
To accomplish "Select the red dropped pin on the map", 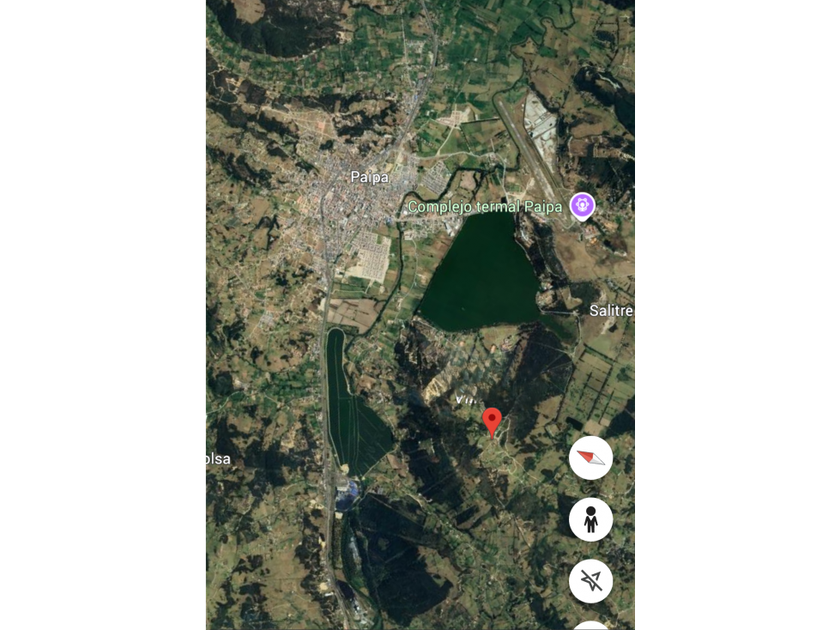I will (491, 421).
